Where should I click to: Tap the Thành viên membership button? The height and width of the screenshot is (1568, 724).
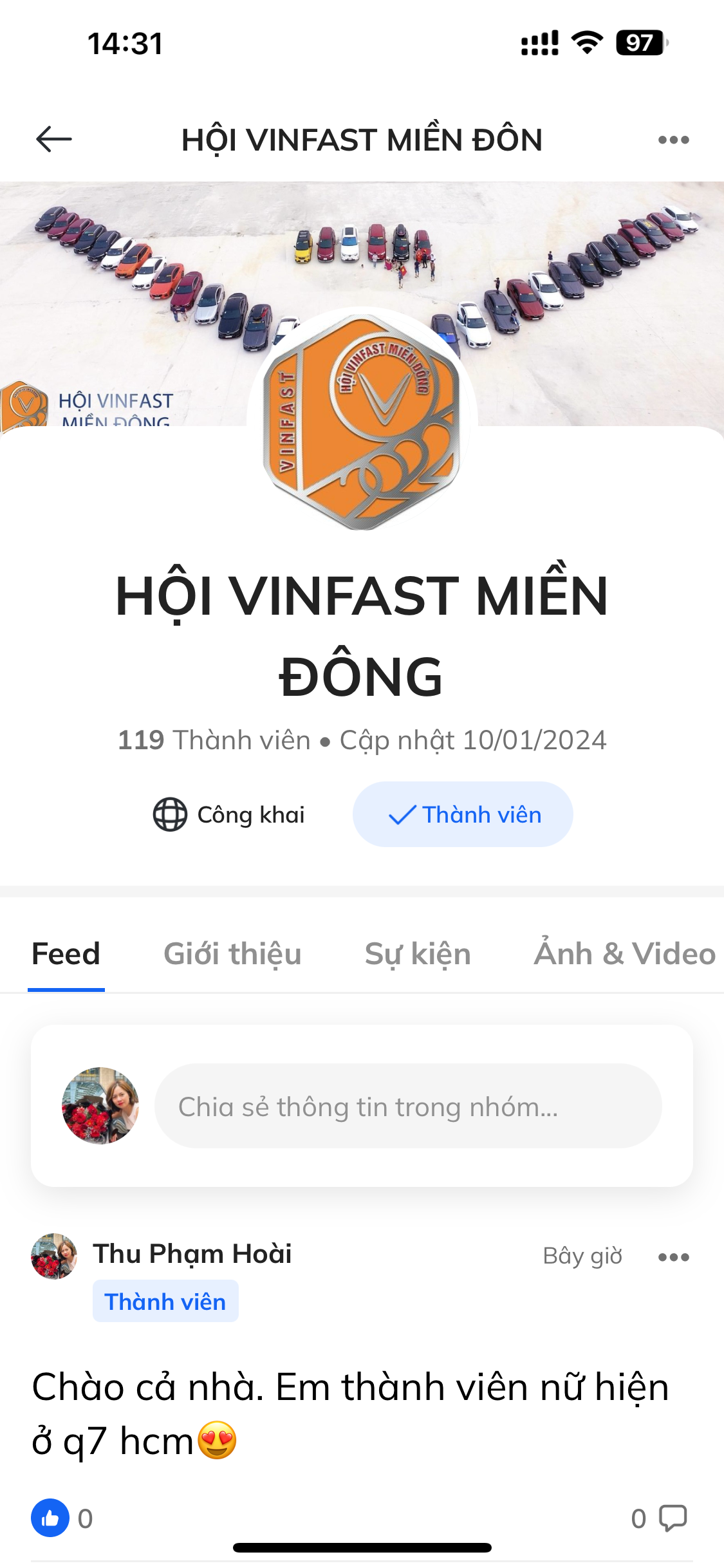pyautogui.click(x=463, y=814)
